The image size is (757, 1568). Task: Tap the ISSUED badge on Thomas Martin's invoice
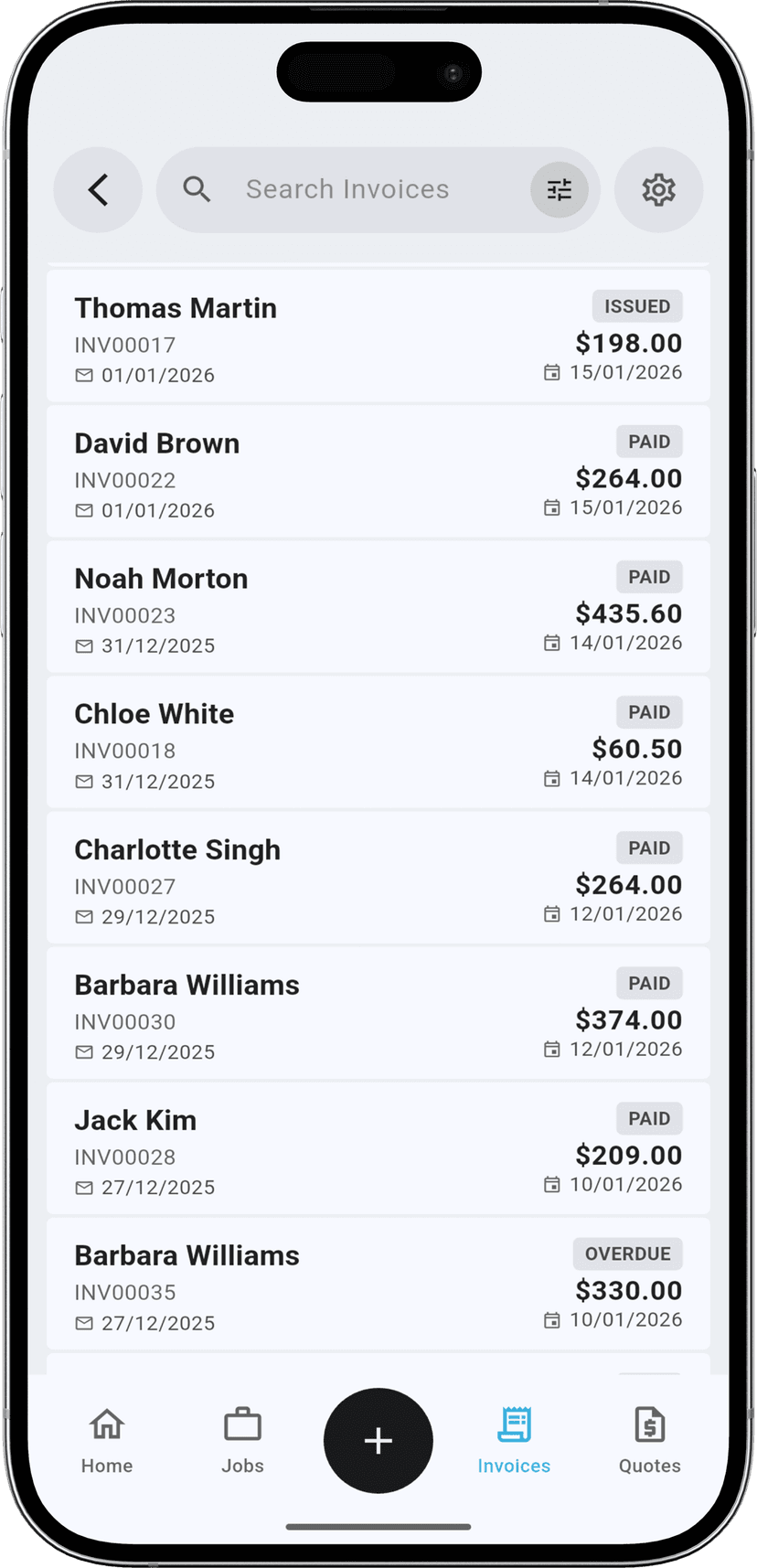[x=637, y=306]
